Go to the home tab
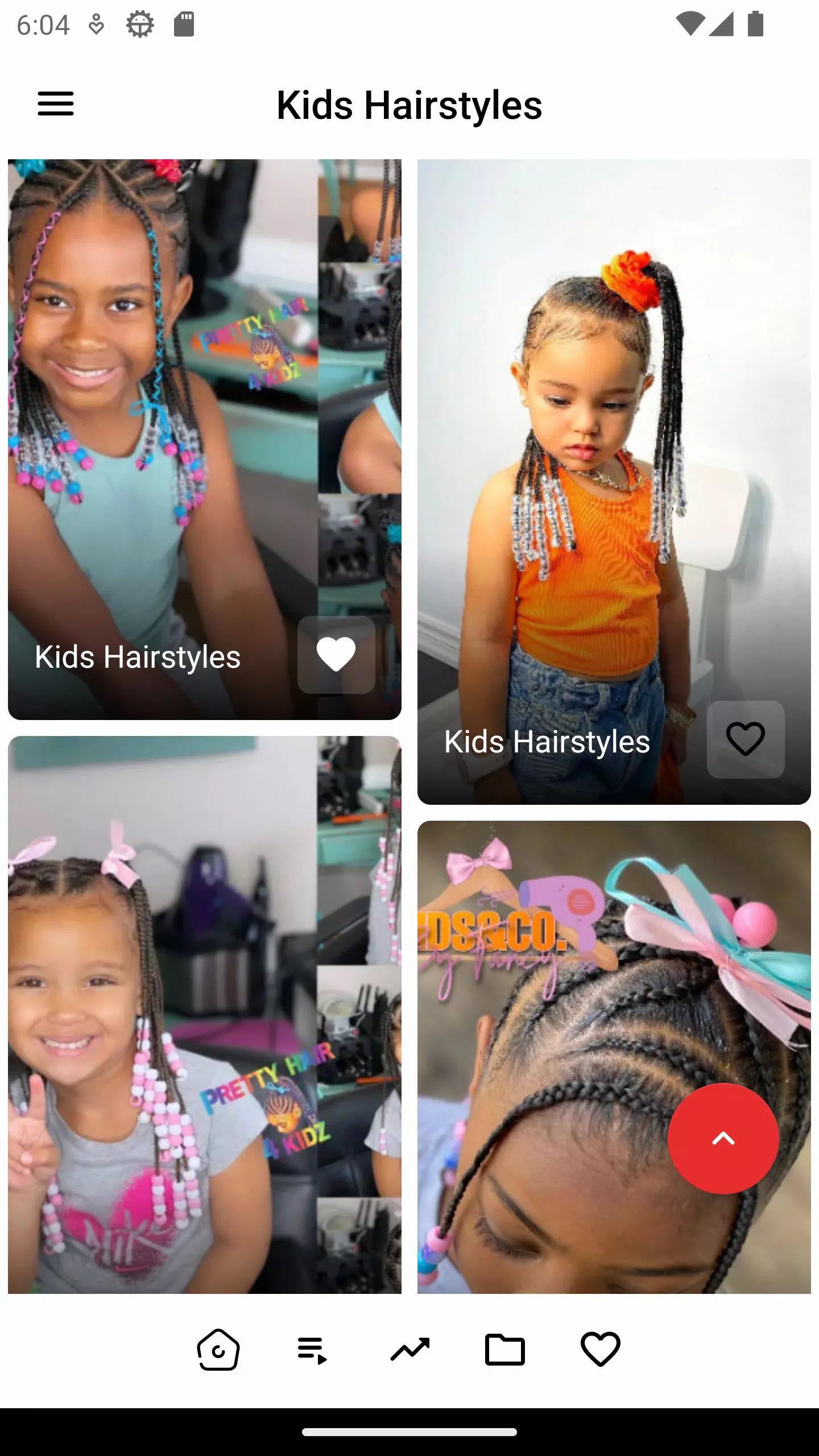The height and width of the screenshot is (1456, 819). click(218, 1349)
